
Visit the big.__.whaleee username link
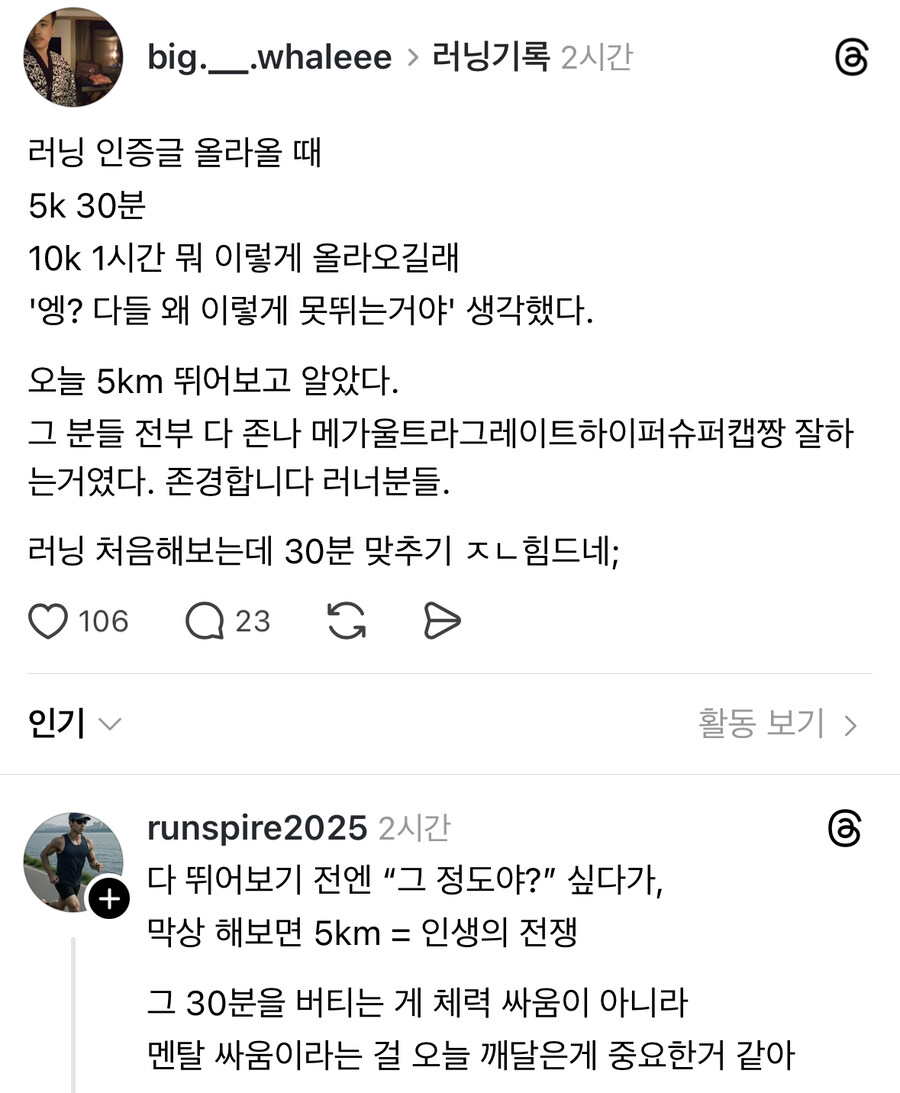point(269,57)
